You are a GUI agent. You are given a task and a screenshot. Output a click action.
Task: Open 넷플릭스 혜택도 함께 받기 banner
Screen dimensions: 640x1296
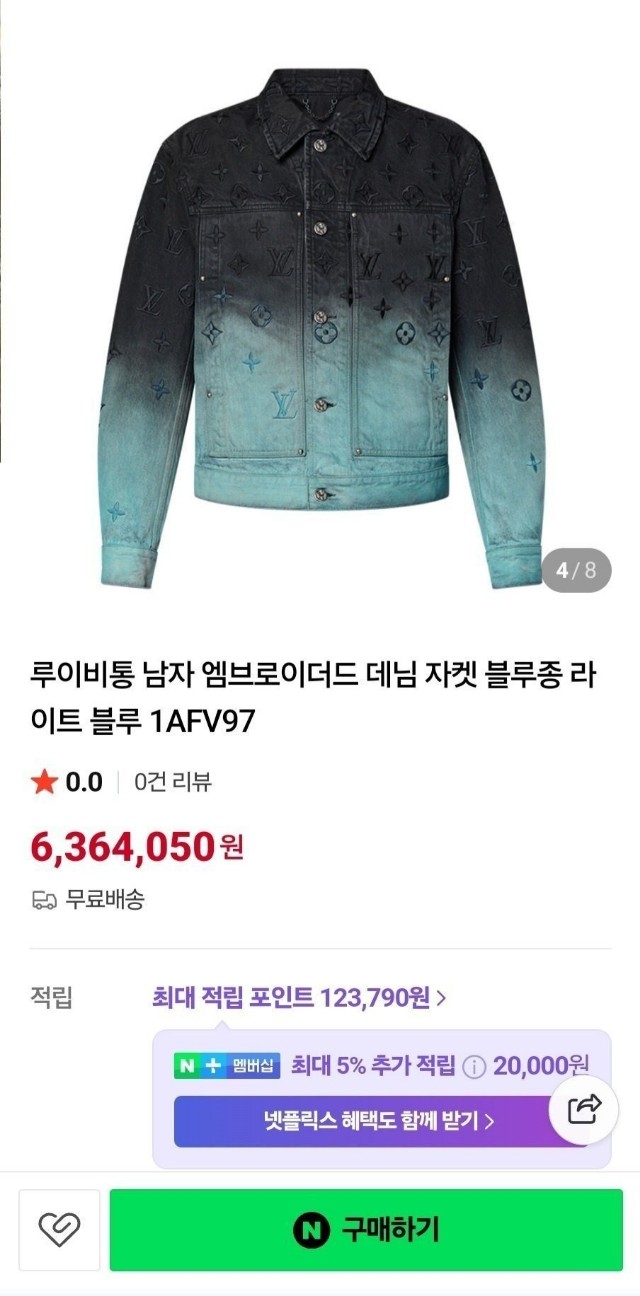click(x=364, y=1121)
